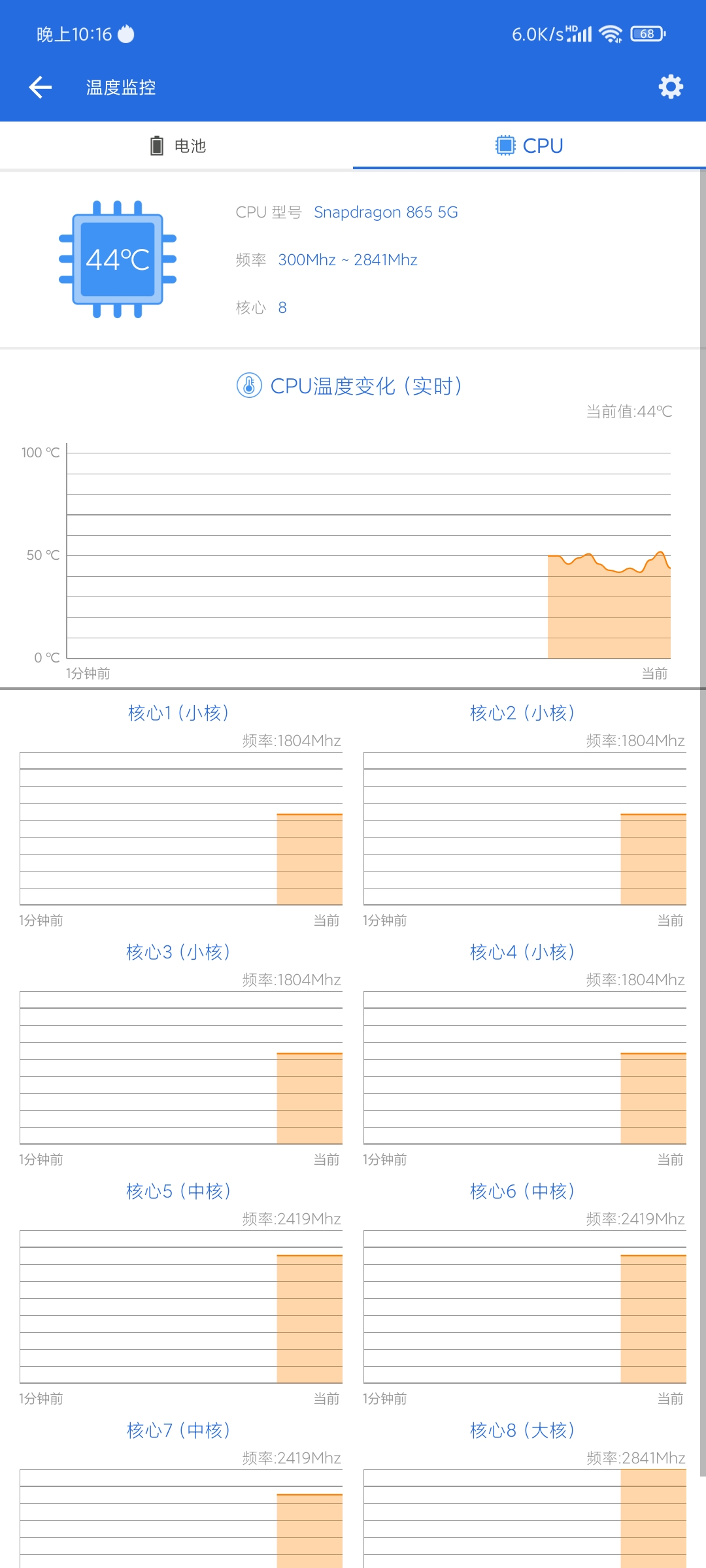706x1568 pixels.
Task: Switch to the 电池 tab
Action: (176, 146)
